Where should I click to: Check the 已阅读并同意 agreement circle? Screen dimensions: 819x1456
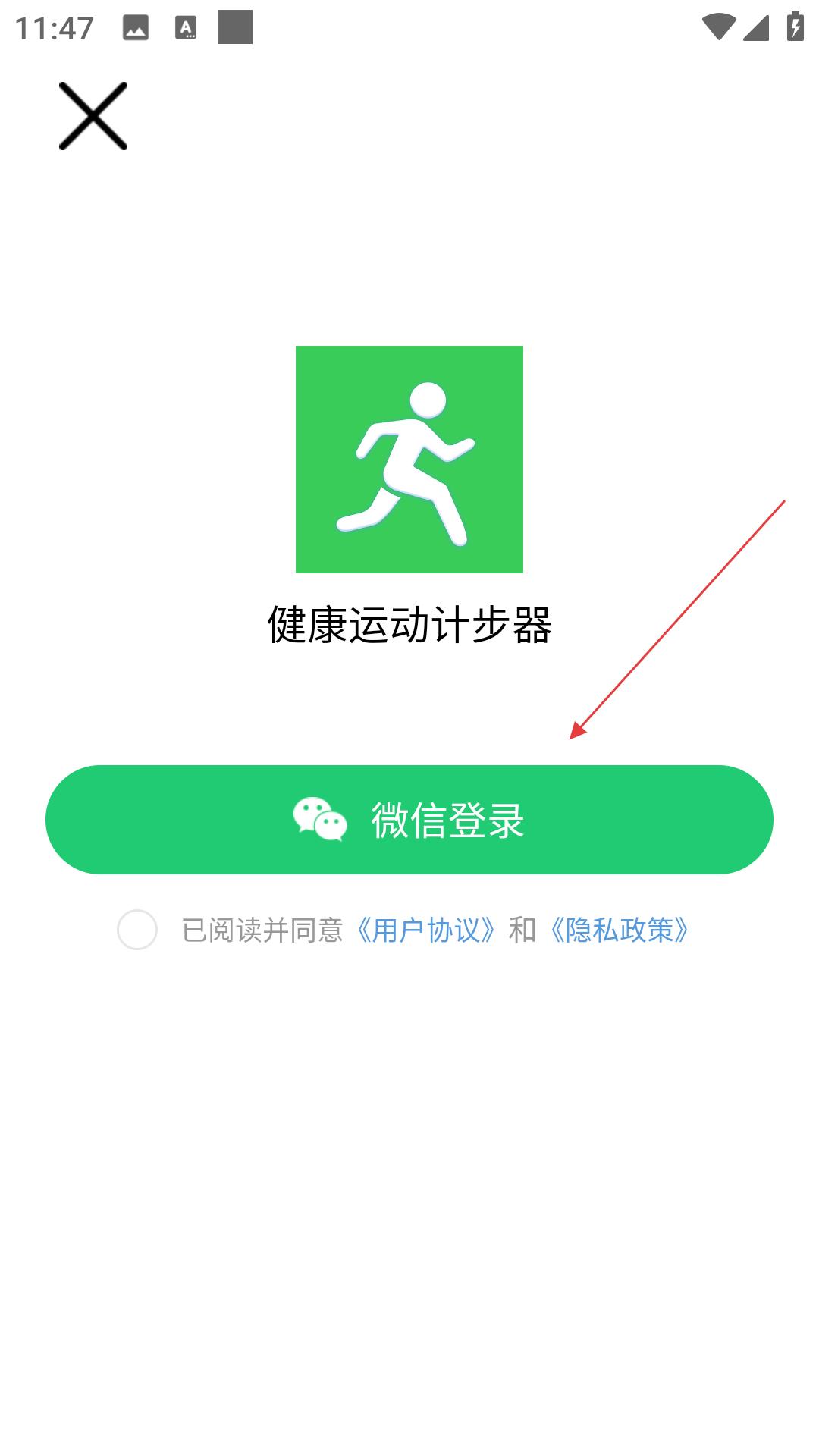pyautogui.click(x=137, y=930)
